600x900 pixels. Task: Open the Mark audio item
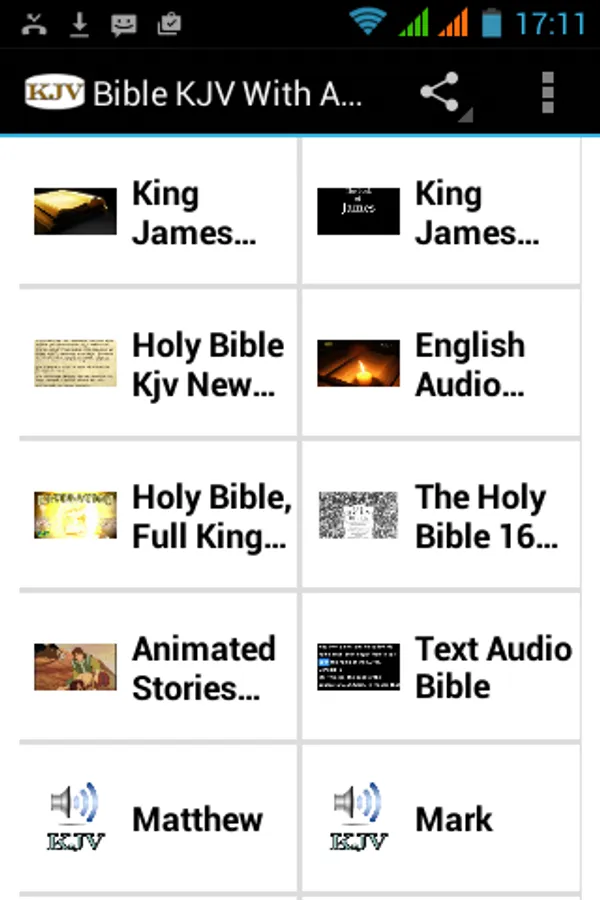(x=441, y=820)
